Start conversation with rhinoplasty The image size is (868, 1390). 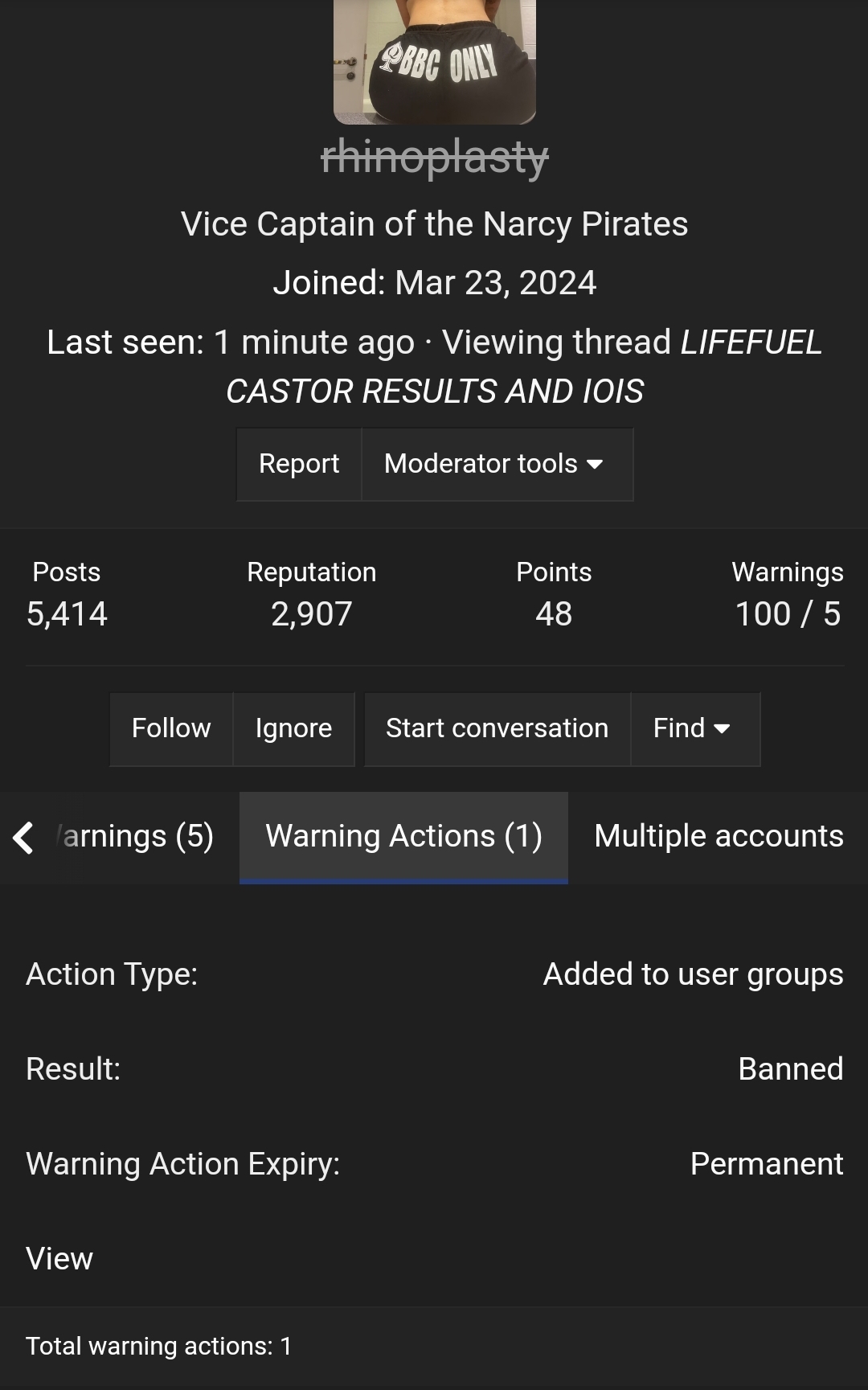[497, 728]
